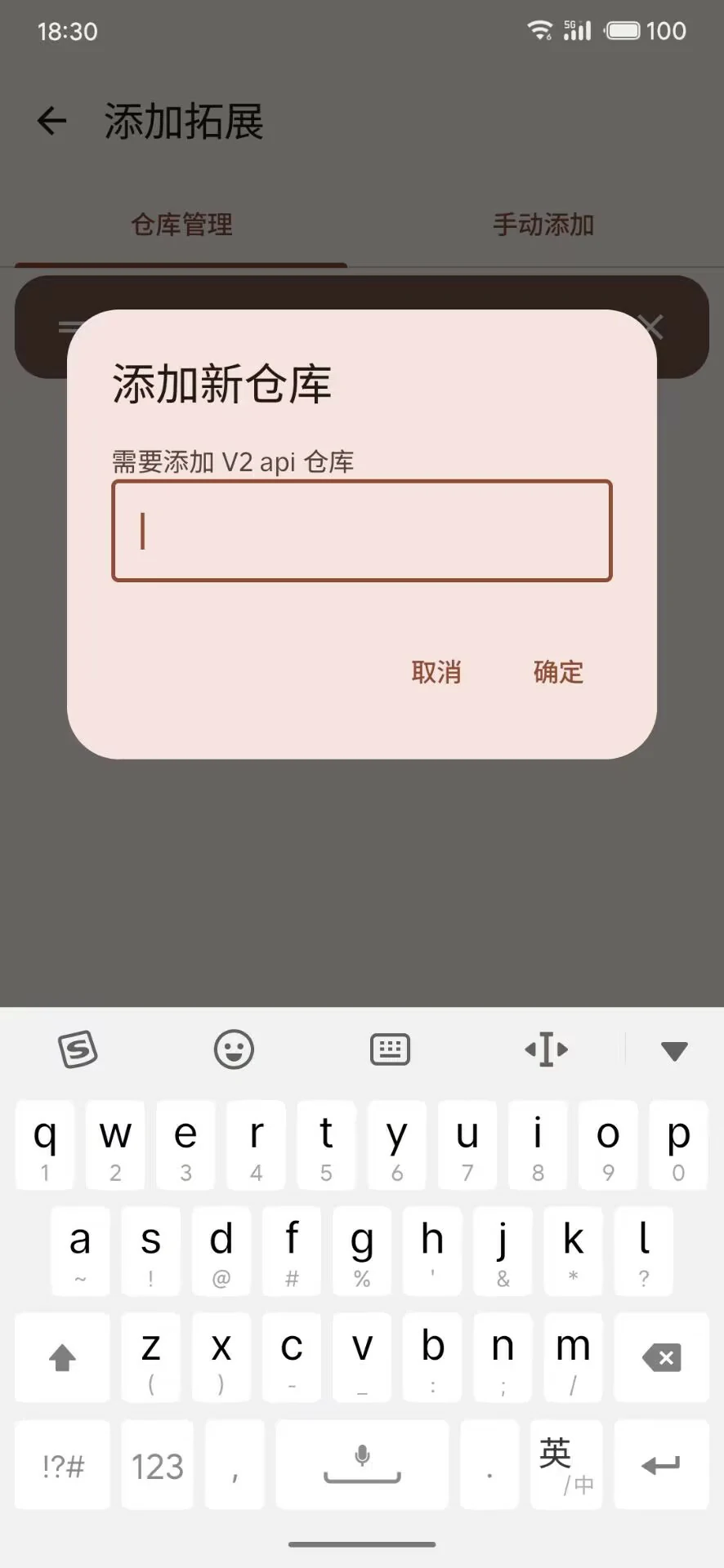This screenshot has height=1568, width=724.
Task: Select the 仓库管理 tab
Action: click(181, 224)
